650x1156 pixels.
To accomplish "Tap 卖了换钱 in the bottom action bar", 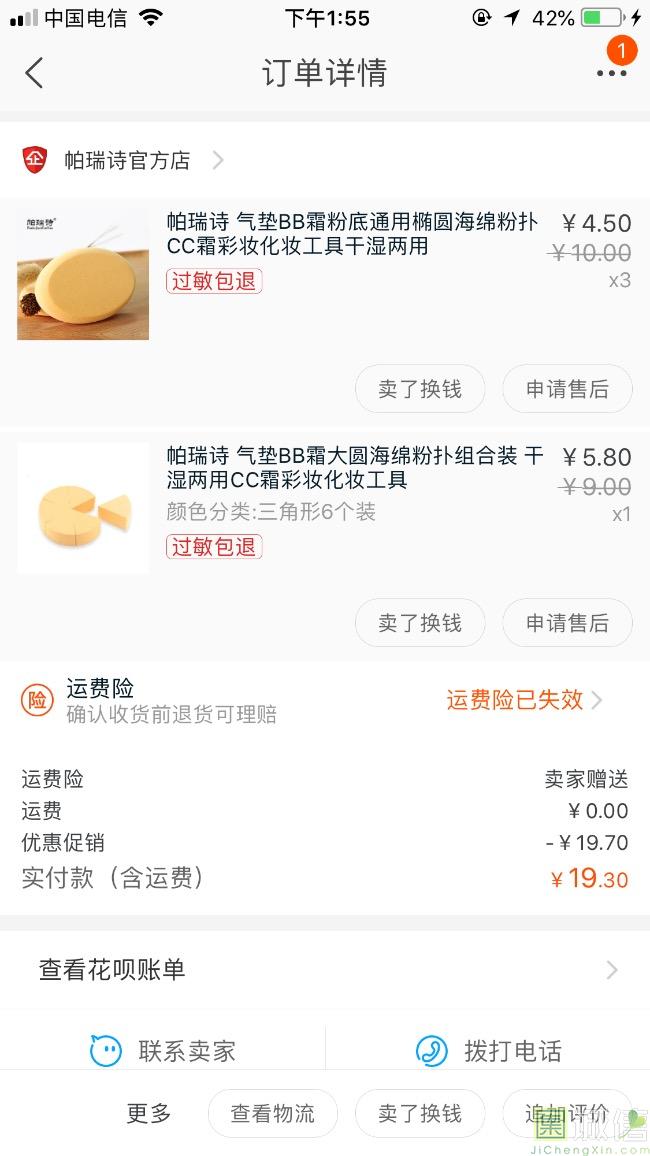I will click(x=420, y=1113).
